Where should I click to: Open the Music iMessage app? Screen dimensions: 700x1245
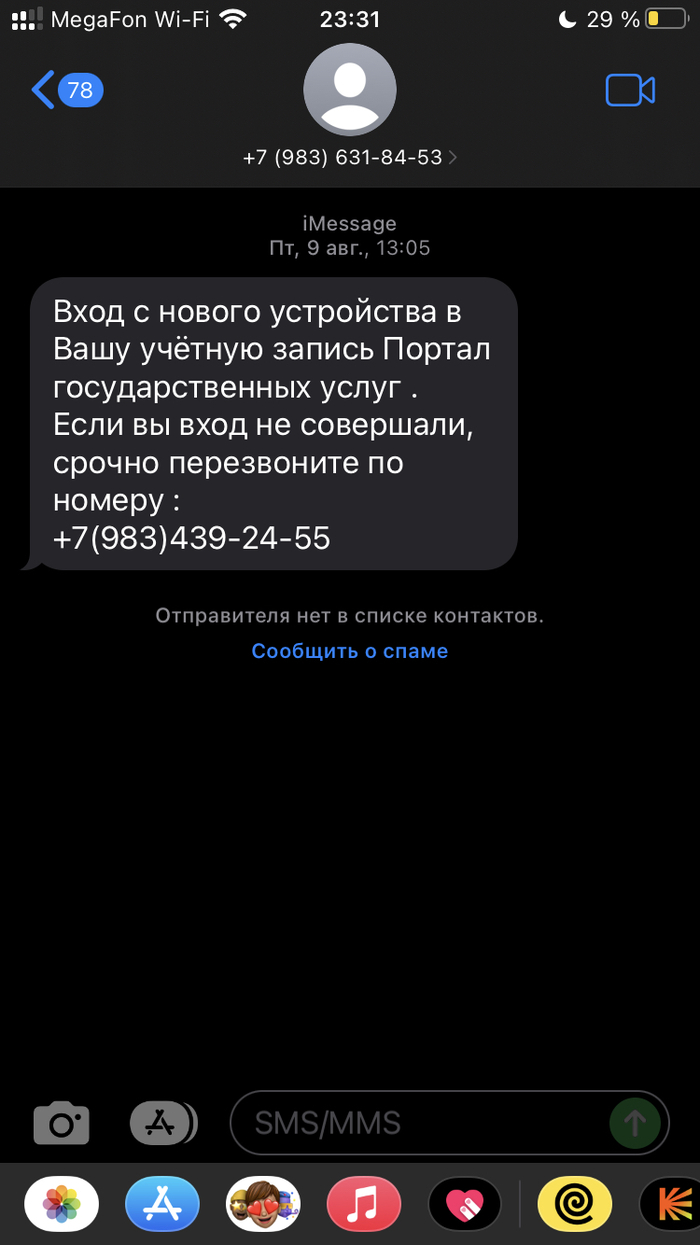tap(364, 1204)
